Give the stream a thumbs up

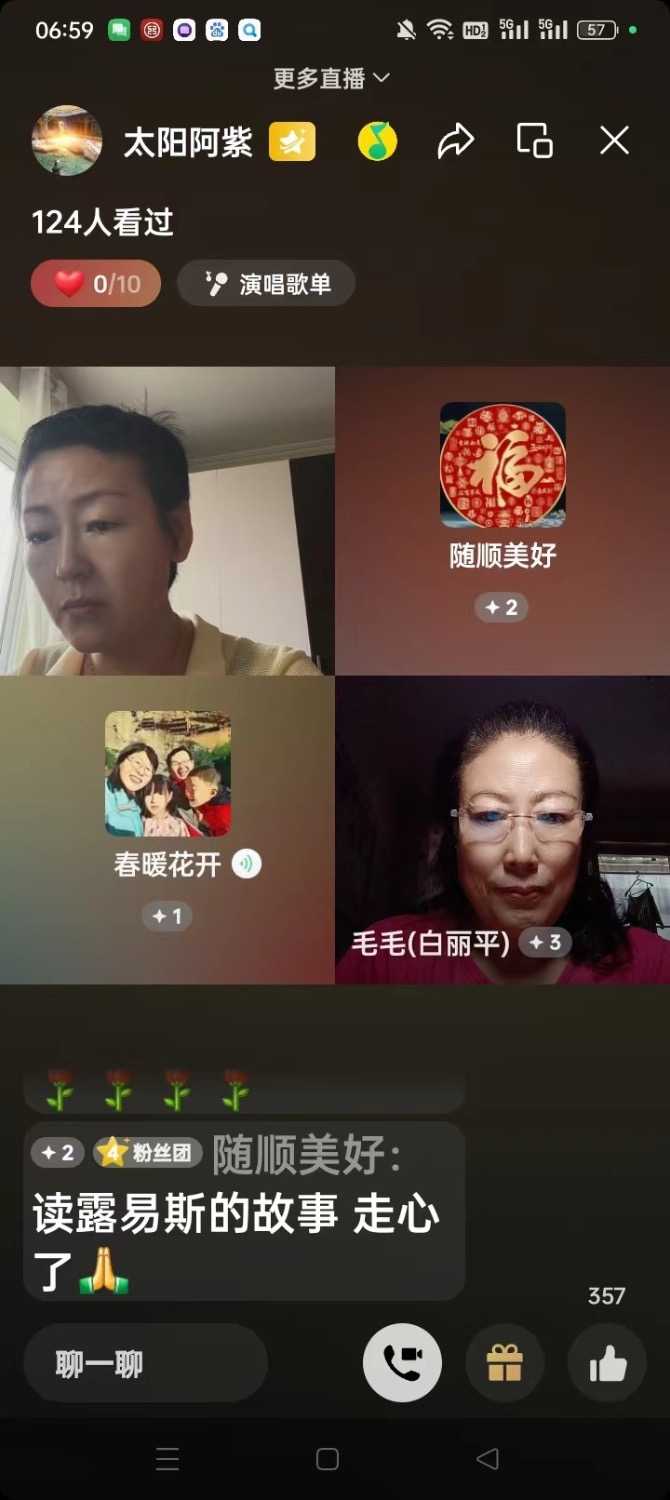pos(607,1363)
